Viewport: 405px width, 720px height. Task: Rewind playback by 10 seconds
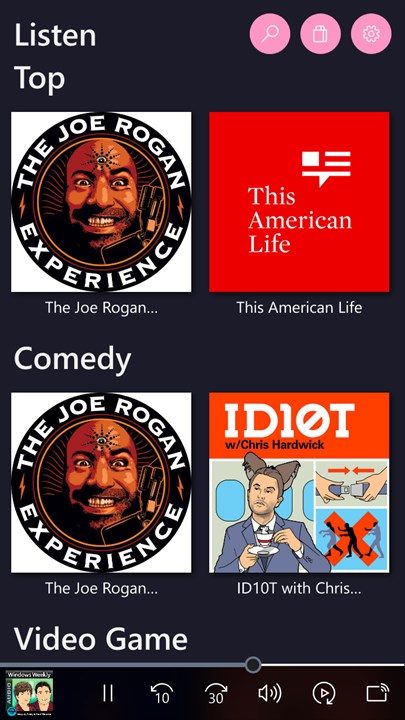click(x=162, y=693)
